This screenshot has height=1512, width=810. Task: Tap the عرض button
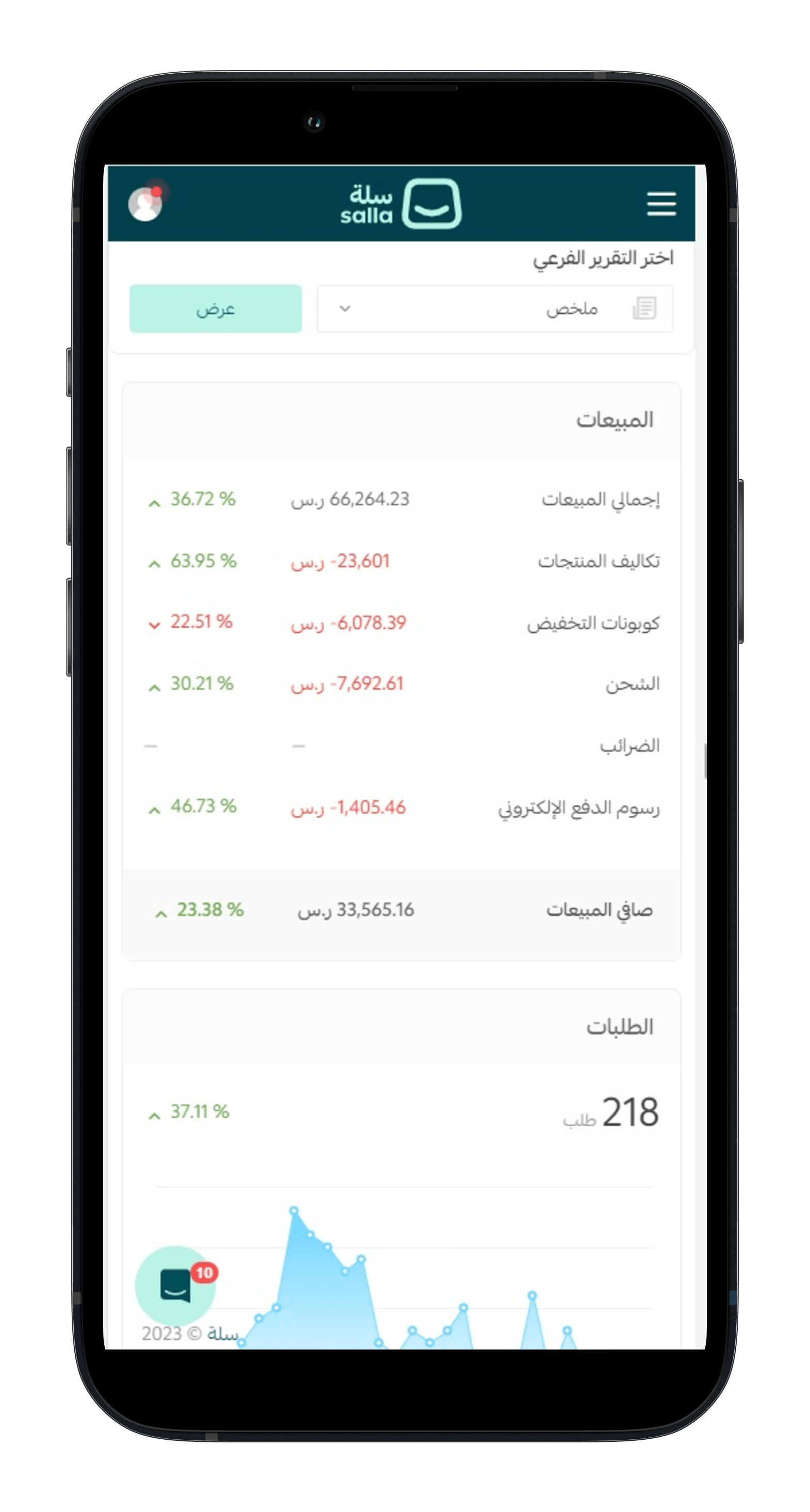[216, 309]
